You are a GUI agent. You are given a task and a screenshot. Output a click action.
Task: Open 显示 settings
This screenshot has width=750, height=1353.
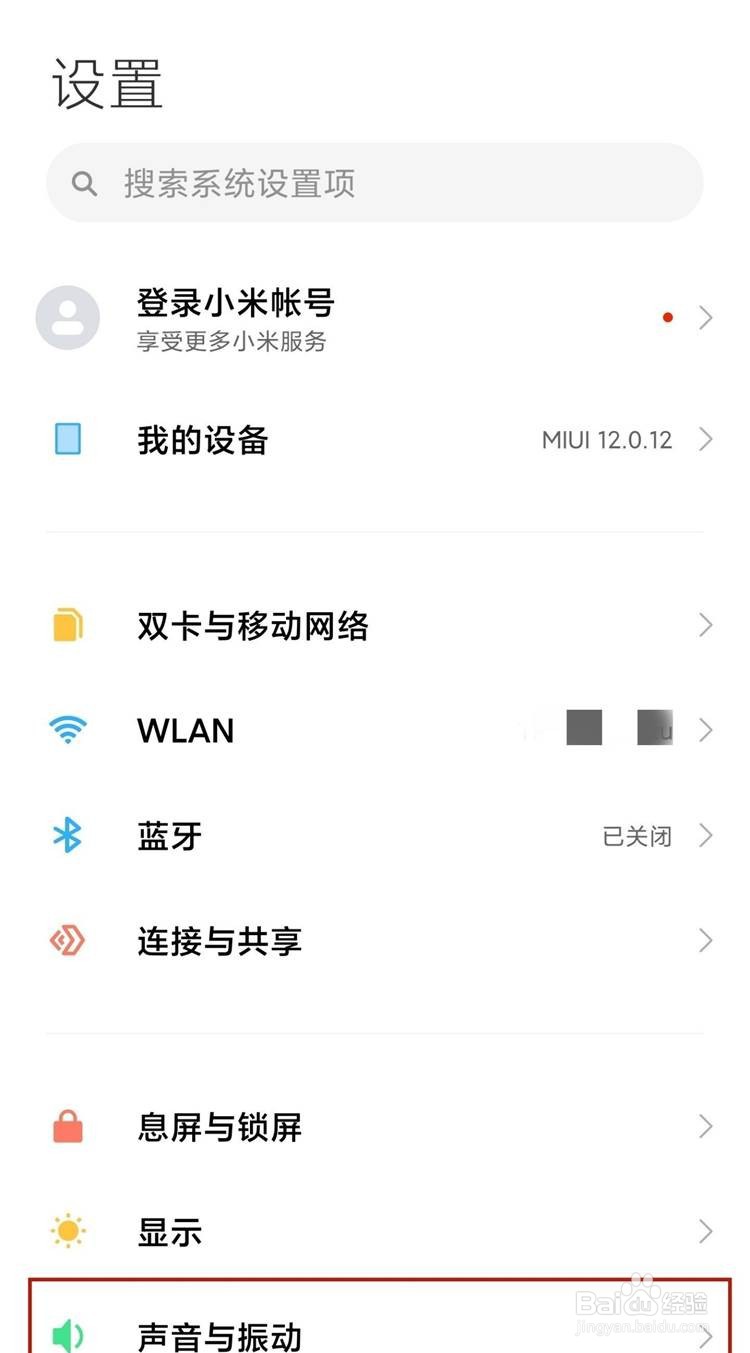click(x=375, y=1232)
